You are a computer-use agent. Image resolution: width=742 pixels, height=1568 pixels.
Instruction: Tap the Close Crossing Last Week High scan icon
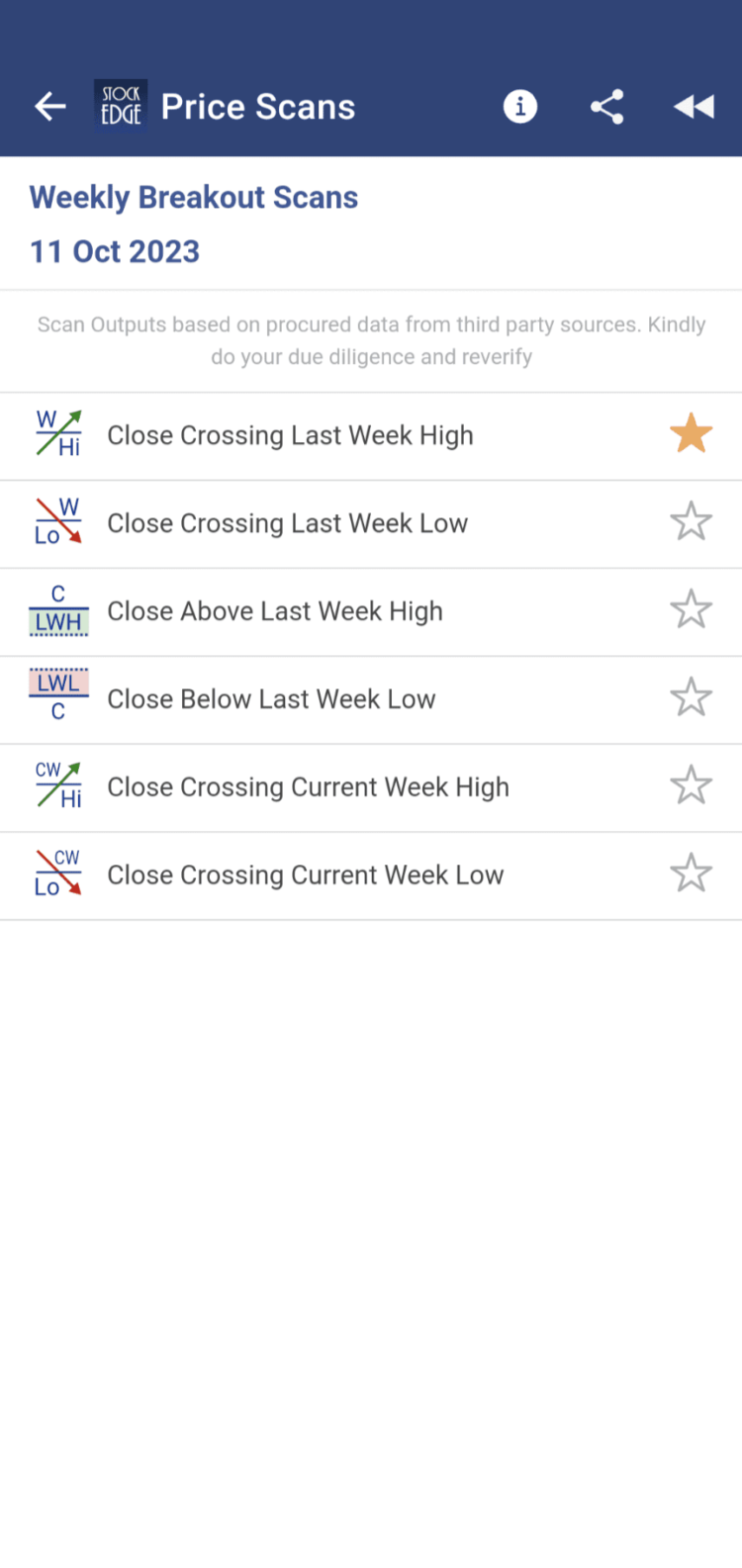[57, 433]
